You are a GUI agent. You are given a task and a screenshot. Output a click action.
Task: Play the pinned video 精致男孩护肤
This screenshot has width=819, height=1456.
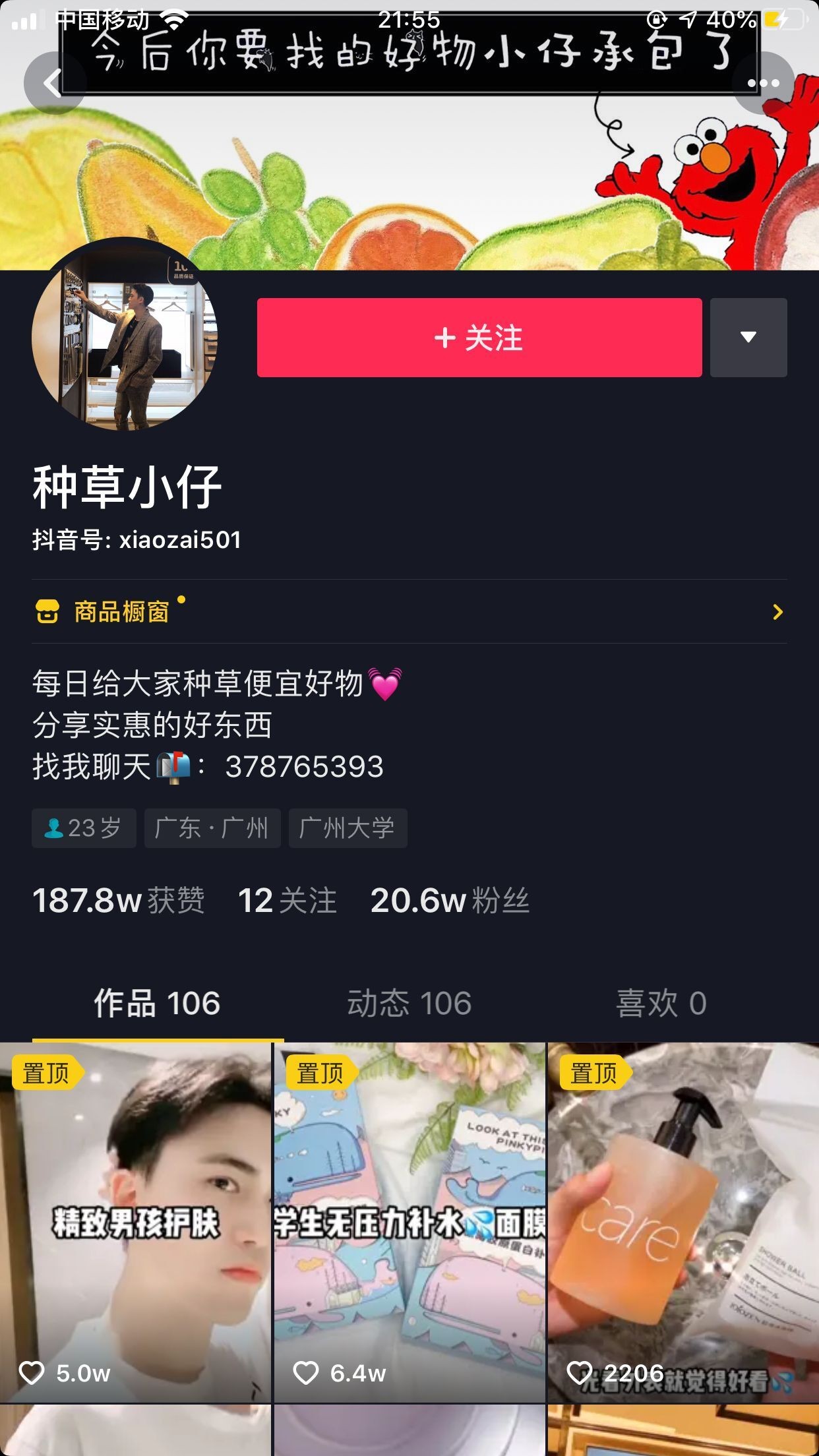tap(135, 1223)
